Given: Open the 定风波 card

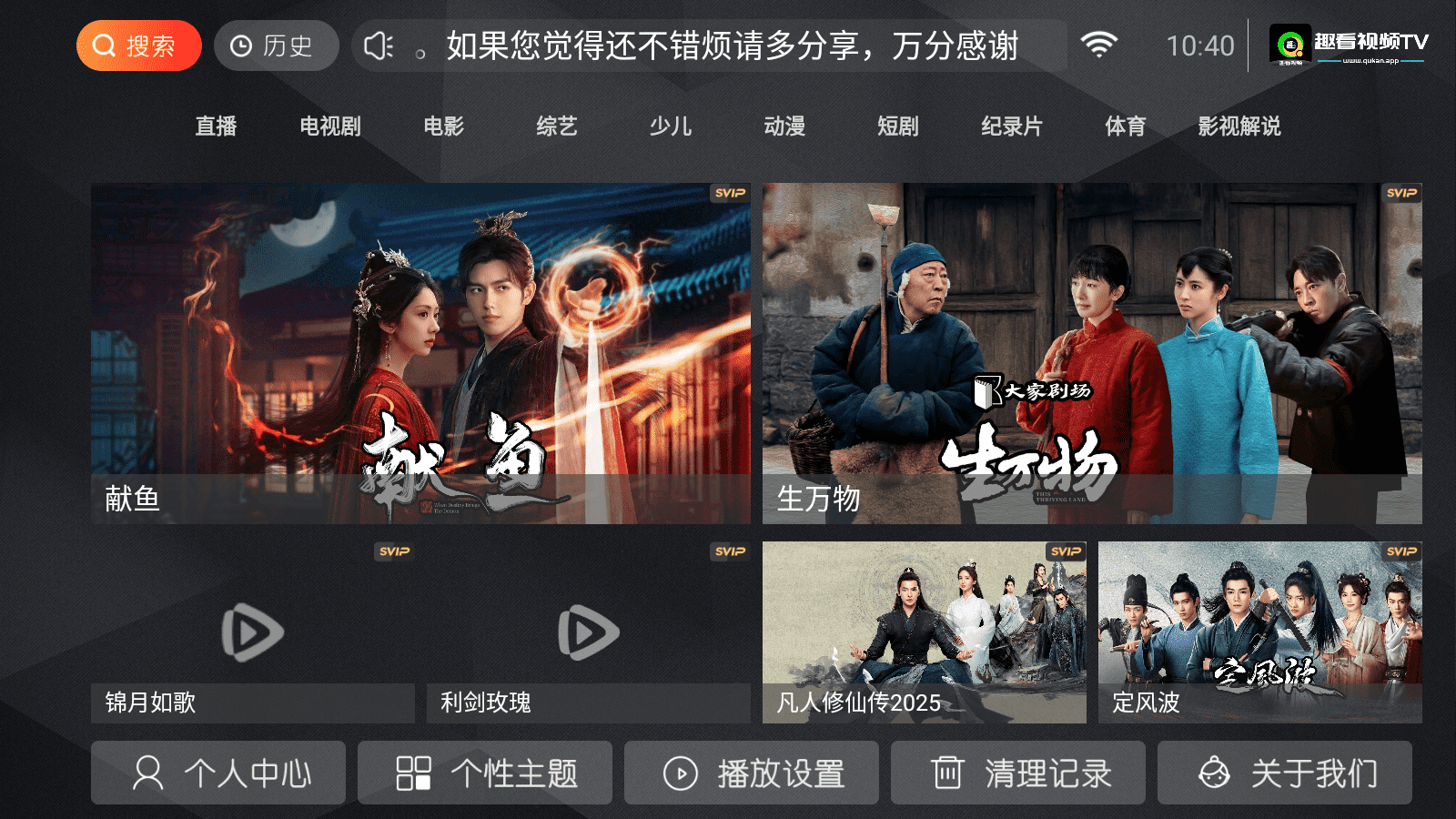Looking at the screenshot, I should pyautogui.click(x=1259, y=632).
